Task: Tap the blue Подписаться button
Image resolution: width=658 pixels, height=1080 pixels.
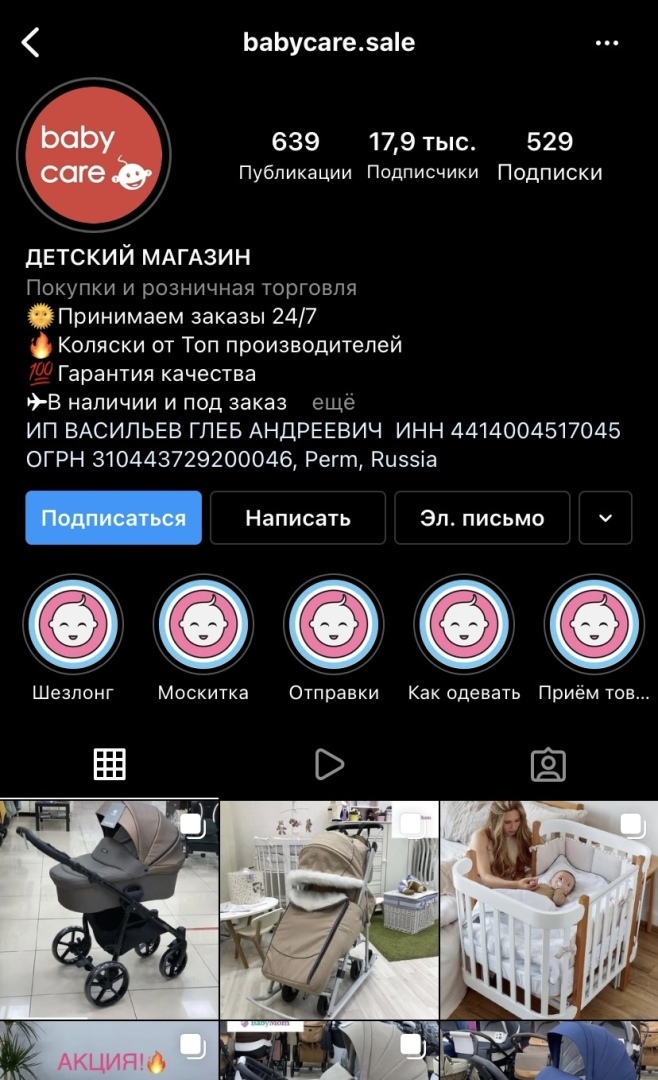Action: click(113, 518)
